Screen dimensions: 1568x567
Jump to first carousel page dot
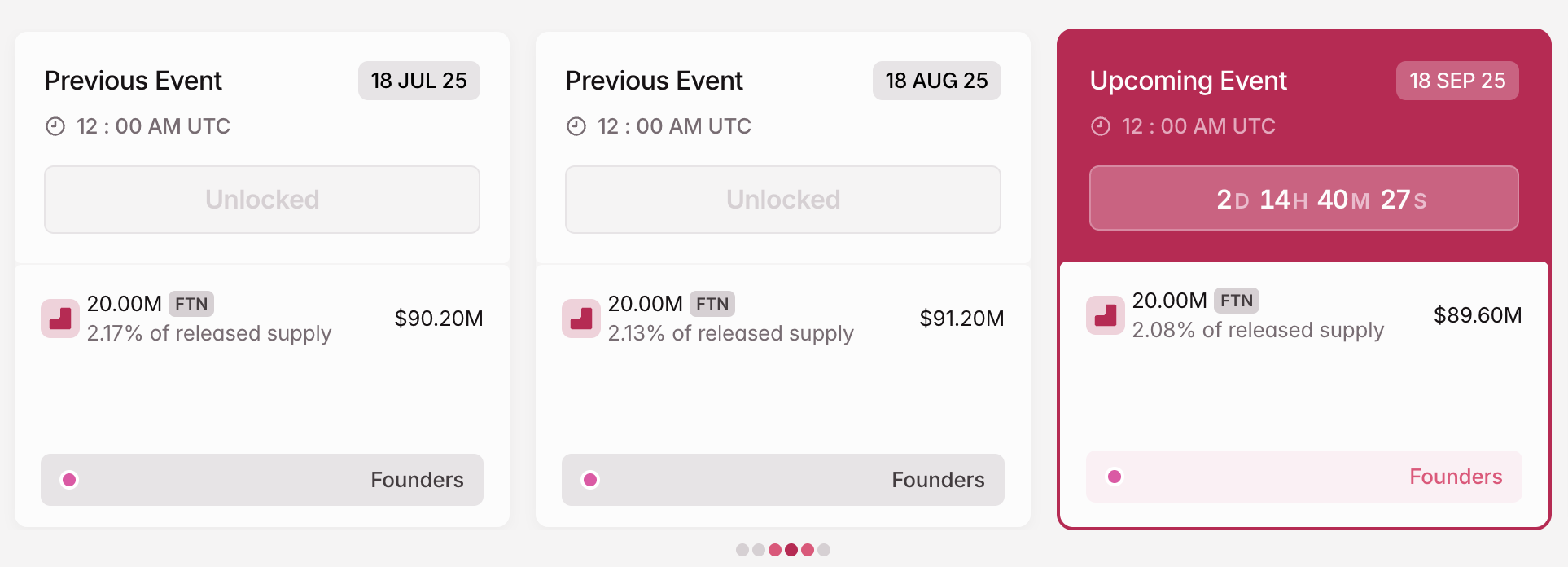tap(742, 550)
